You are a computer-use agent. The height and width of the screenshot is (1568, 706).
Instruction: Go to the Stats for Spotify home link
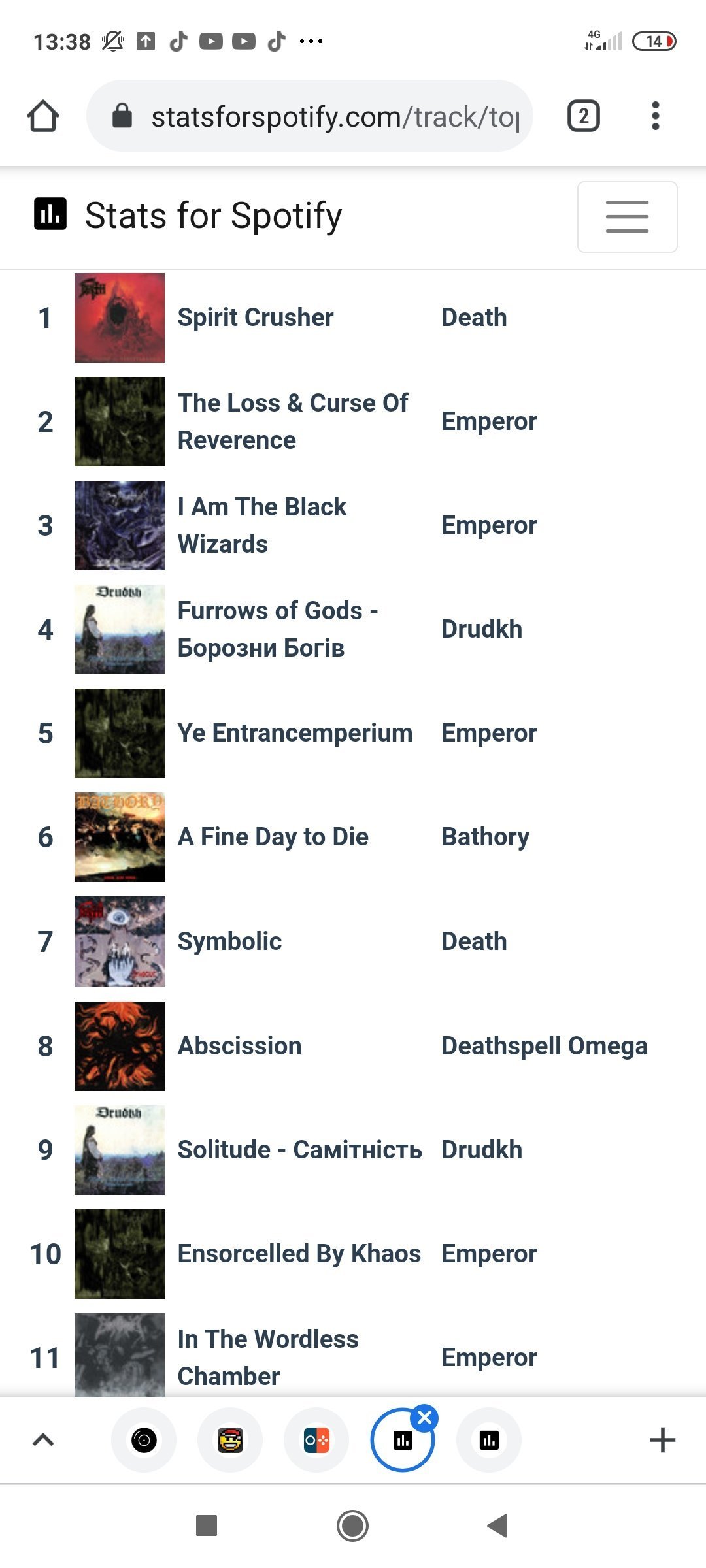pos(188,215)
